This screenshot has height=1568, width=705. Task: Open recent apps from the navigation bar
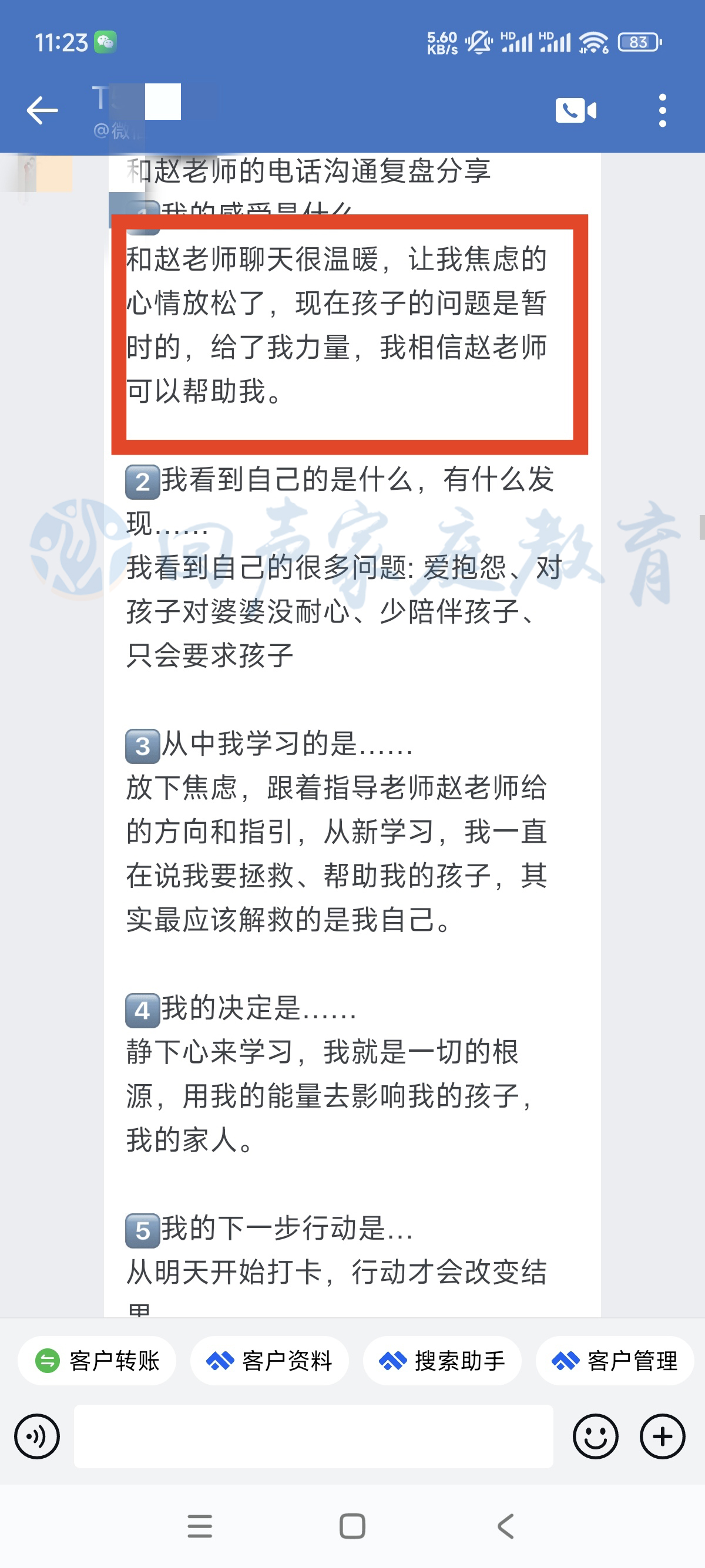pos(200,1526)
